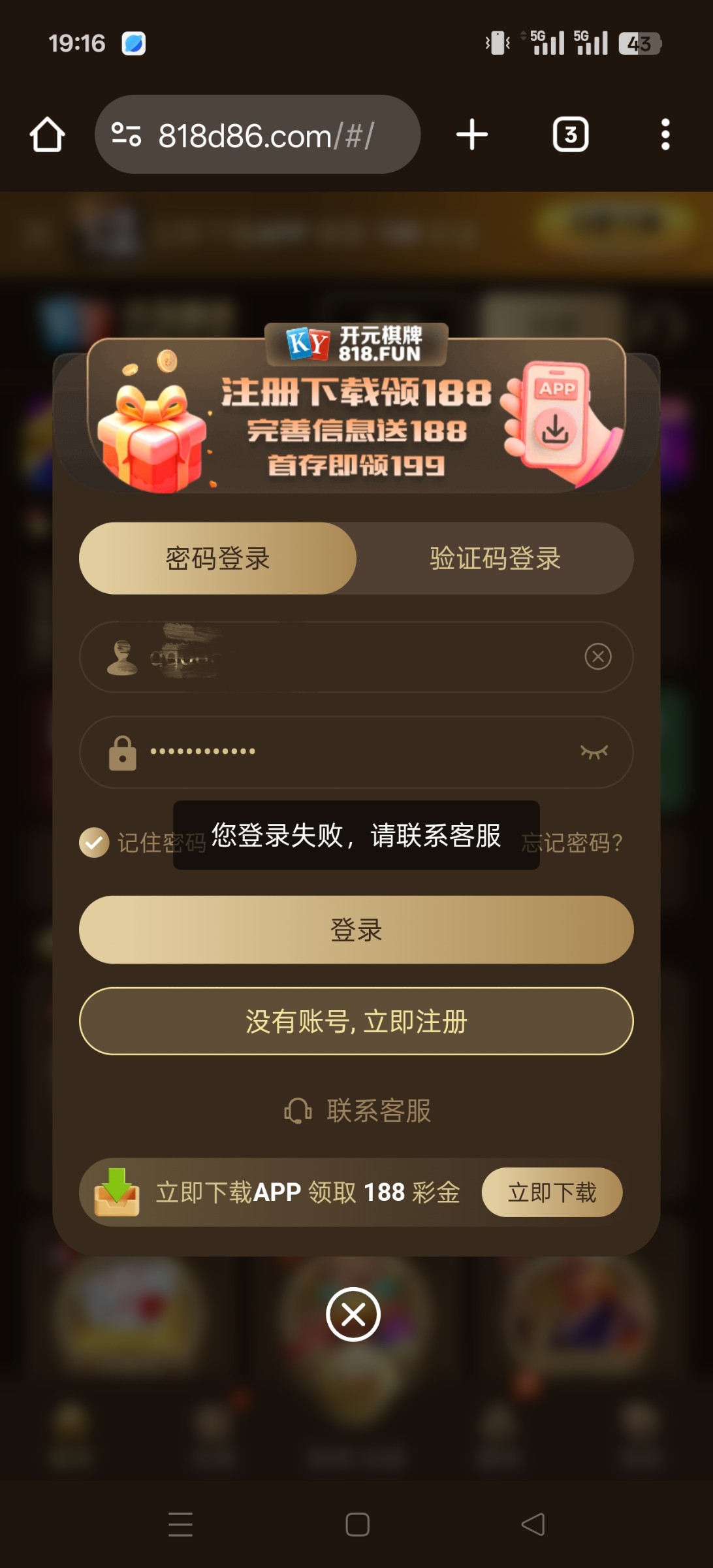Open a new browser tab
Screen dimensions: 713x1568
click(x=471, y=135)
